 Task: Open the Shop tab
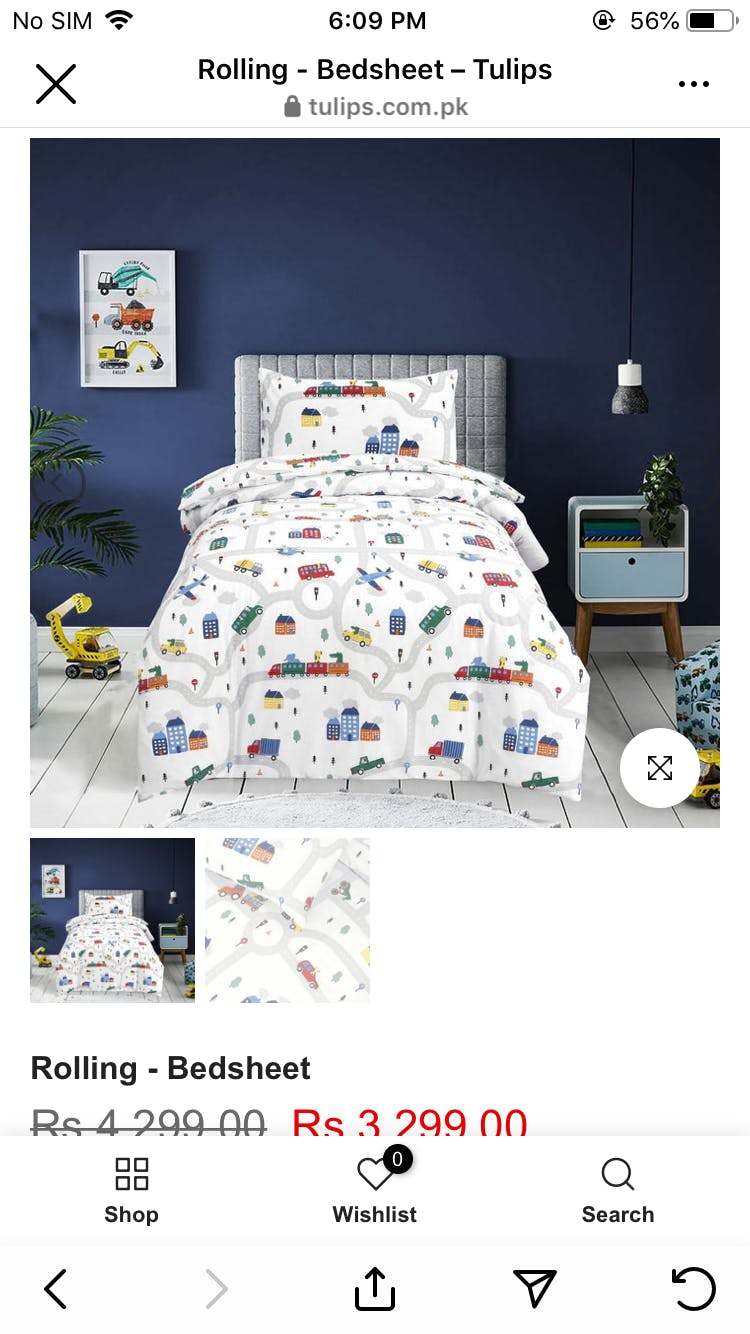pyautogui.click(x=131, y=1191)
